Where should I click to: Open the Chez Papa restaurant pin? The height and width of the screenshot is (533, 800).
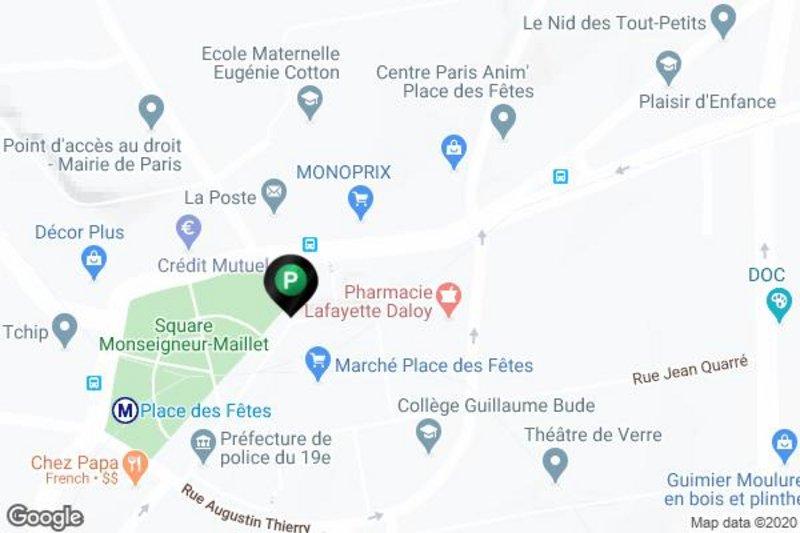135,463
